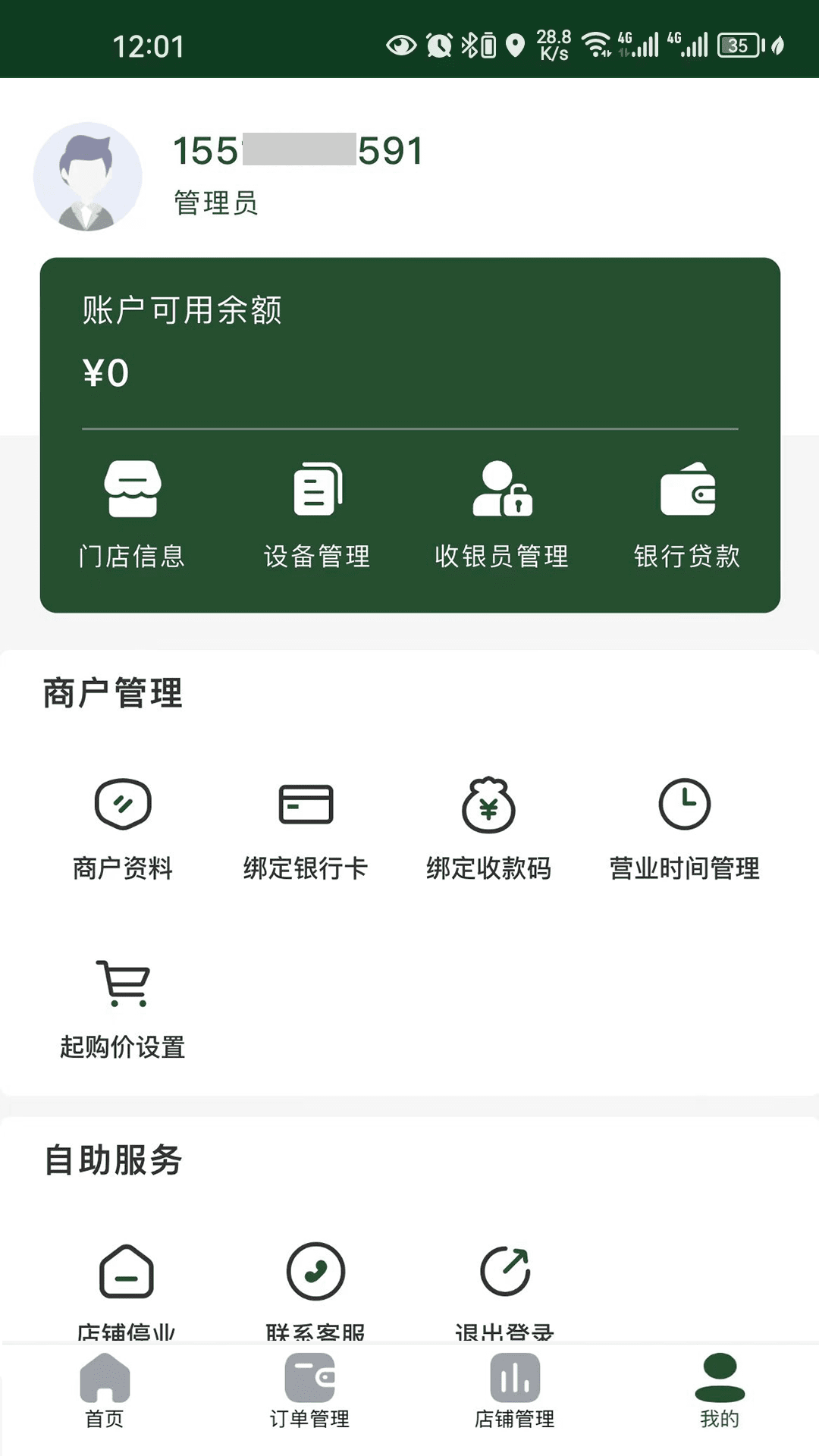This screenshot has height=1456, width=819.
Task: Select the 绑定银行卡 bank card icon
Action: tap(306, 805)
